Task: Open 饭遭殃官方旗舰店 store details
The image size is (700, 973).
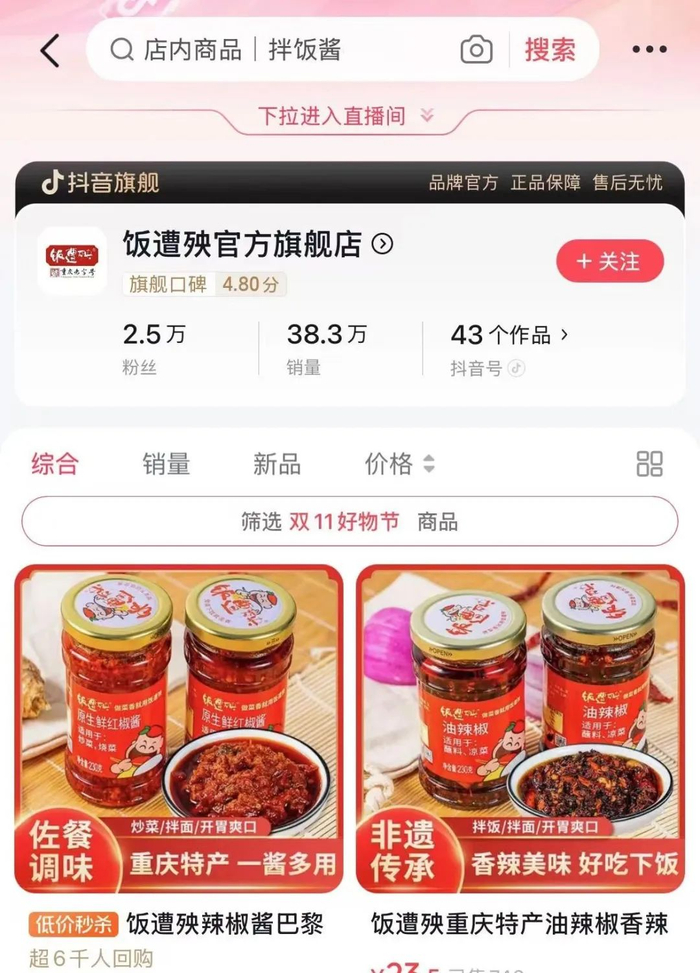Action: 258,244
